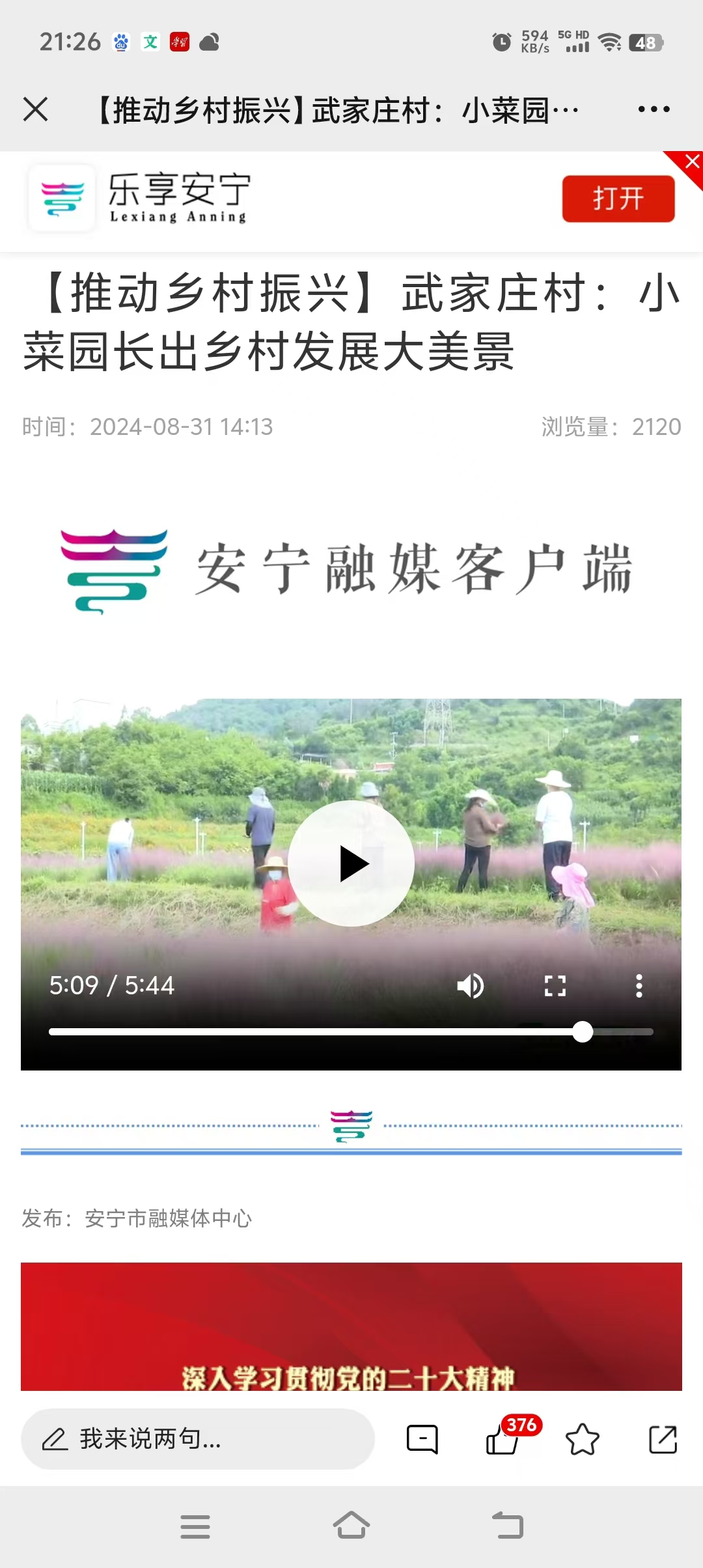This screenshot has height=1568, width=703.
Task: Navigate back with system back button
Action: [508, 1526]
